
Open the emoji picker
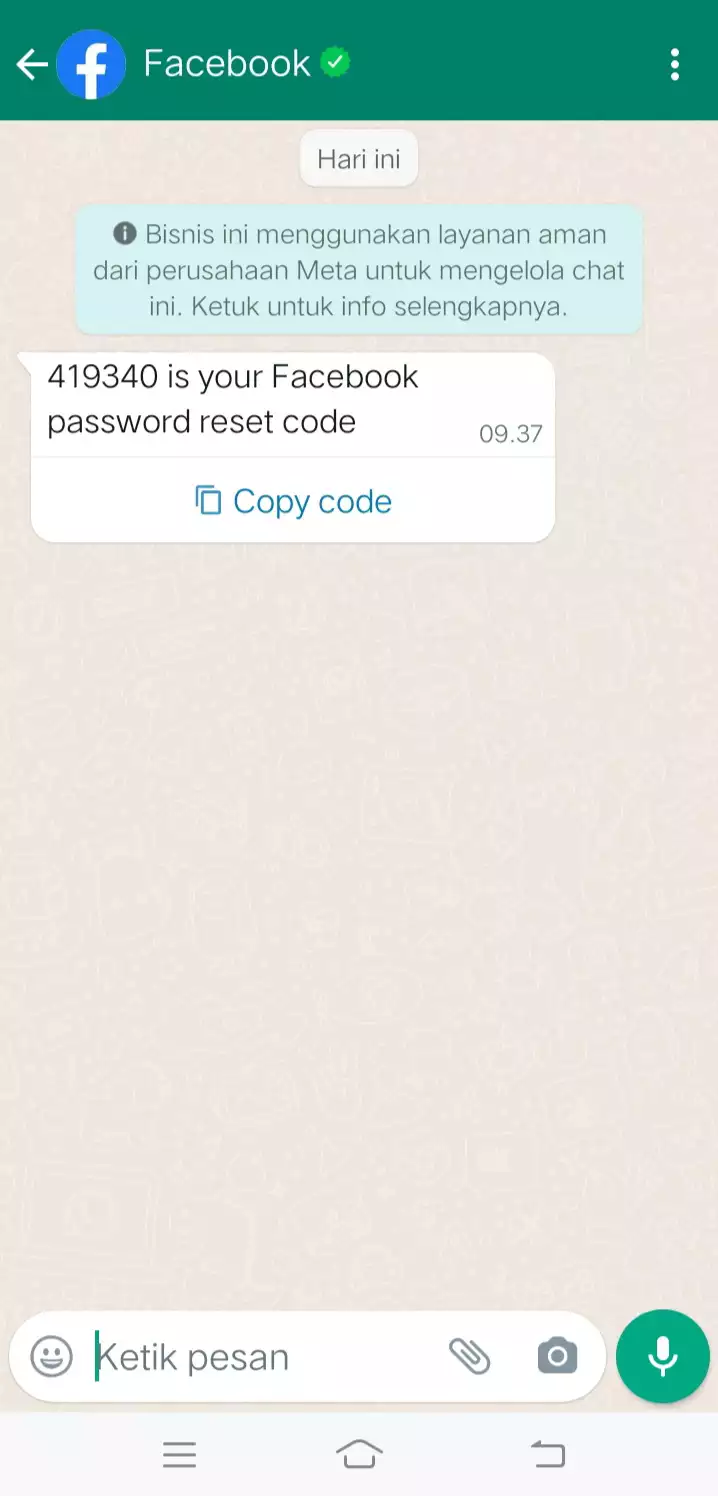pos(52,1357)
